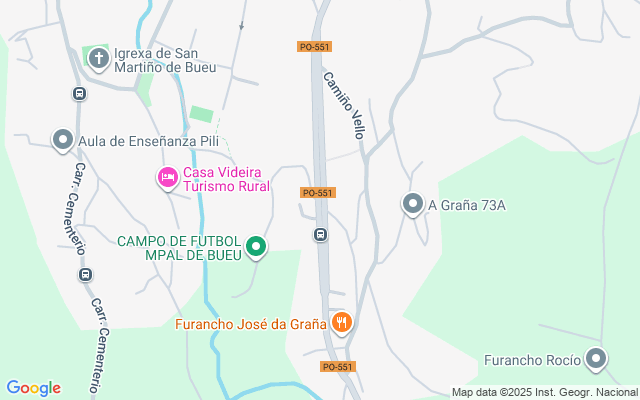
Task: Select the bus stop on the PO-551 road
Action: tap(320, 235)
